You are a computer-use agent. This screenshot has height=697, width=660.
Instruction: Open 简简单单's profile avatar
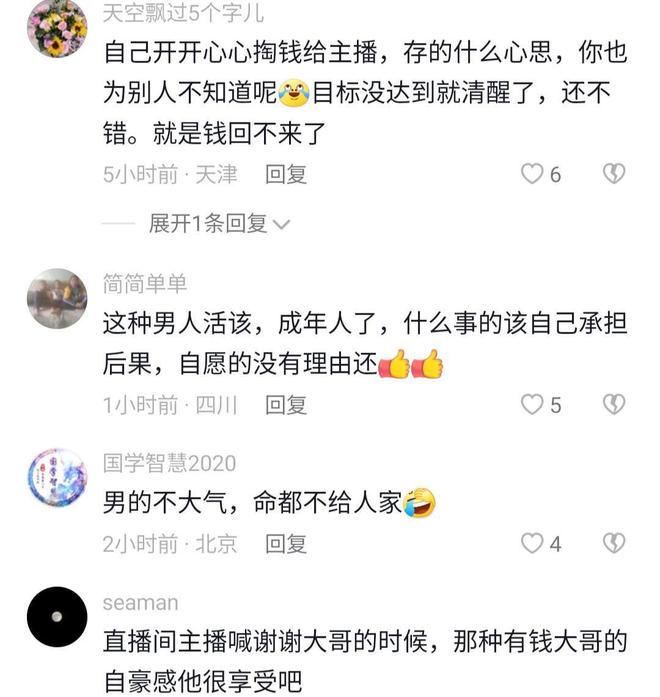57,298
